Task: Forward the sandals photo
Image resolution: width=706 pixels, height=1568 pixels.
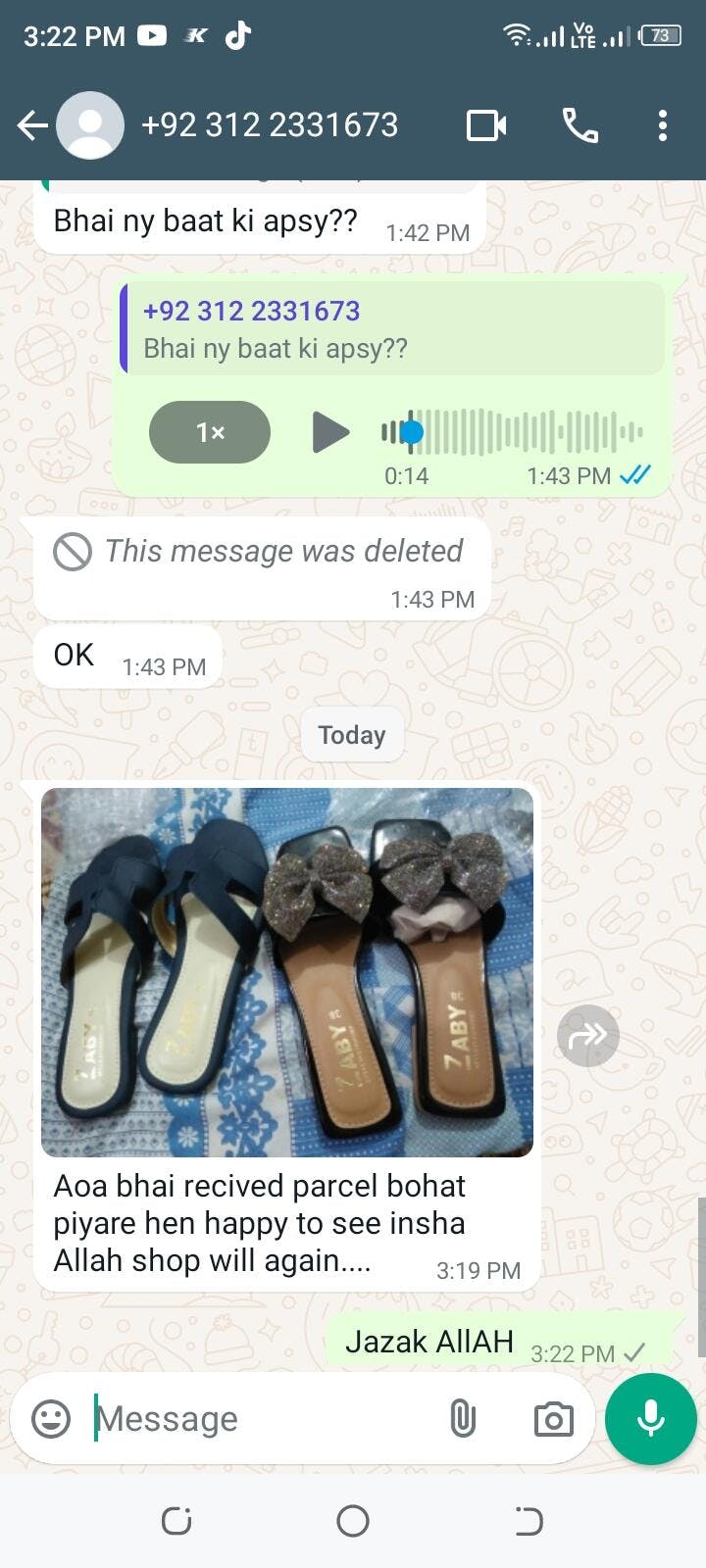Action: pos(588,1035)
